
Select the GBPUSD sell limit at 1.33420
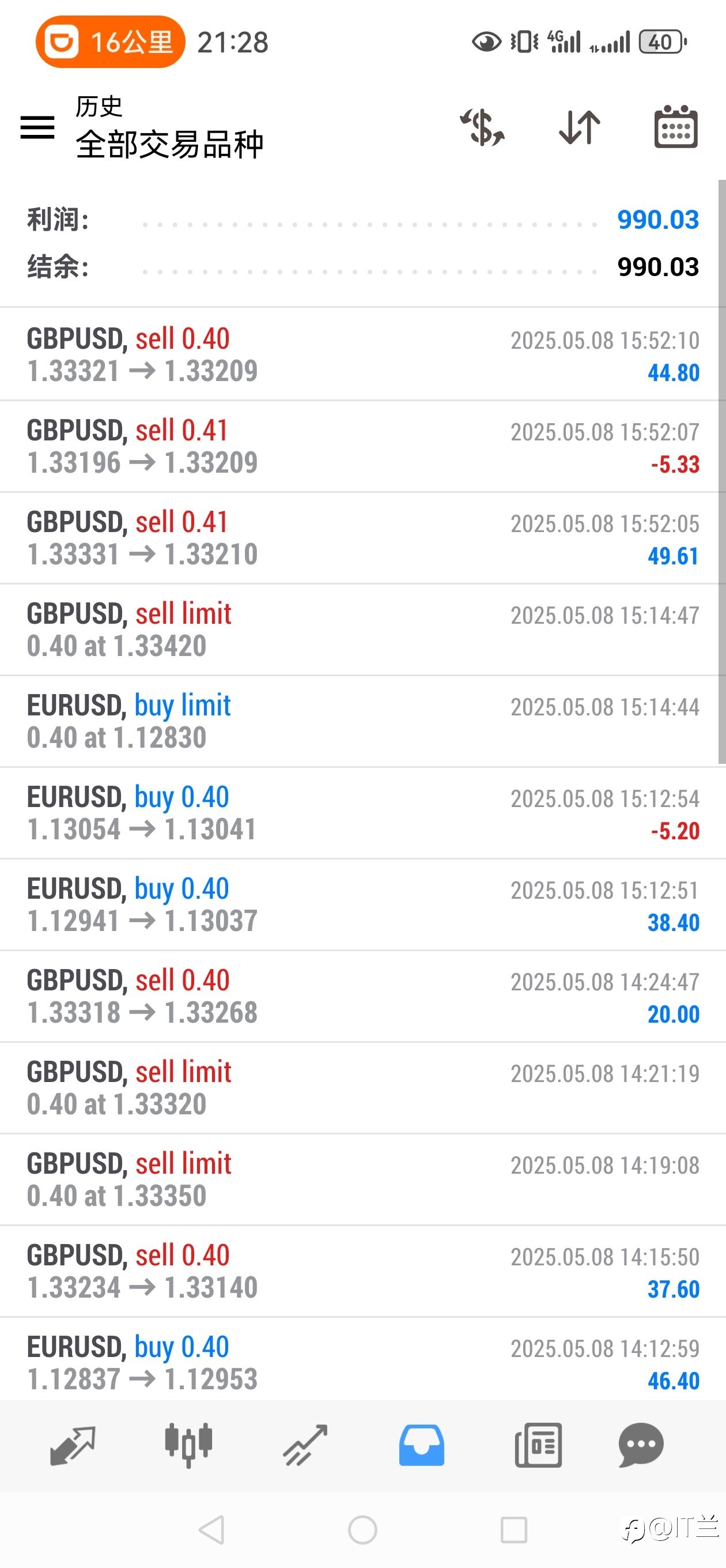tap(362, 630)
